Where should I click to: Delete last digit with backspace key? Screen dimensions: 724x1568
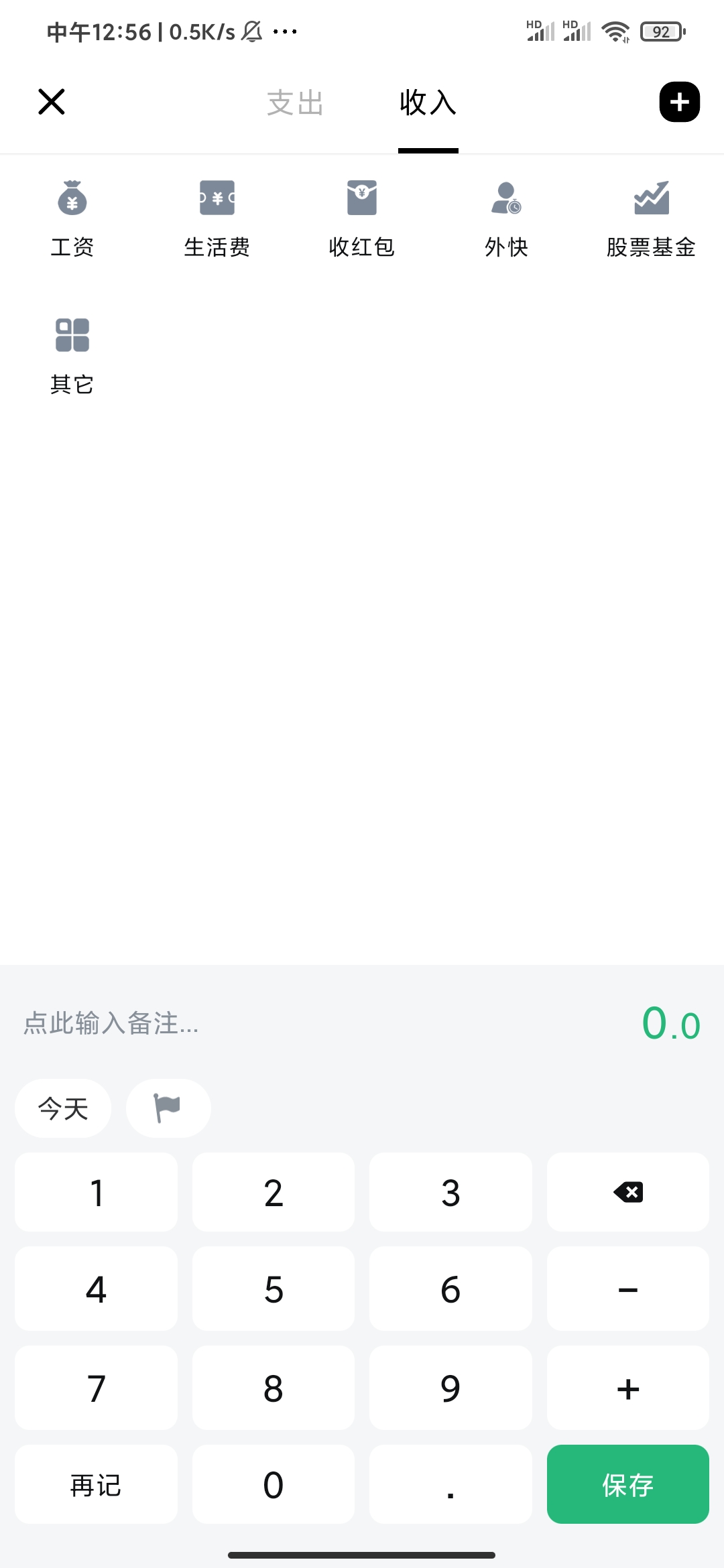pyautogui.click(x=628, y=1192)
